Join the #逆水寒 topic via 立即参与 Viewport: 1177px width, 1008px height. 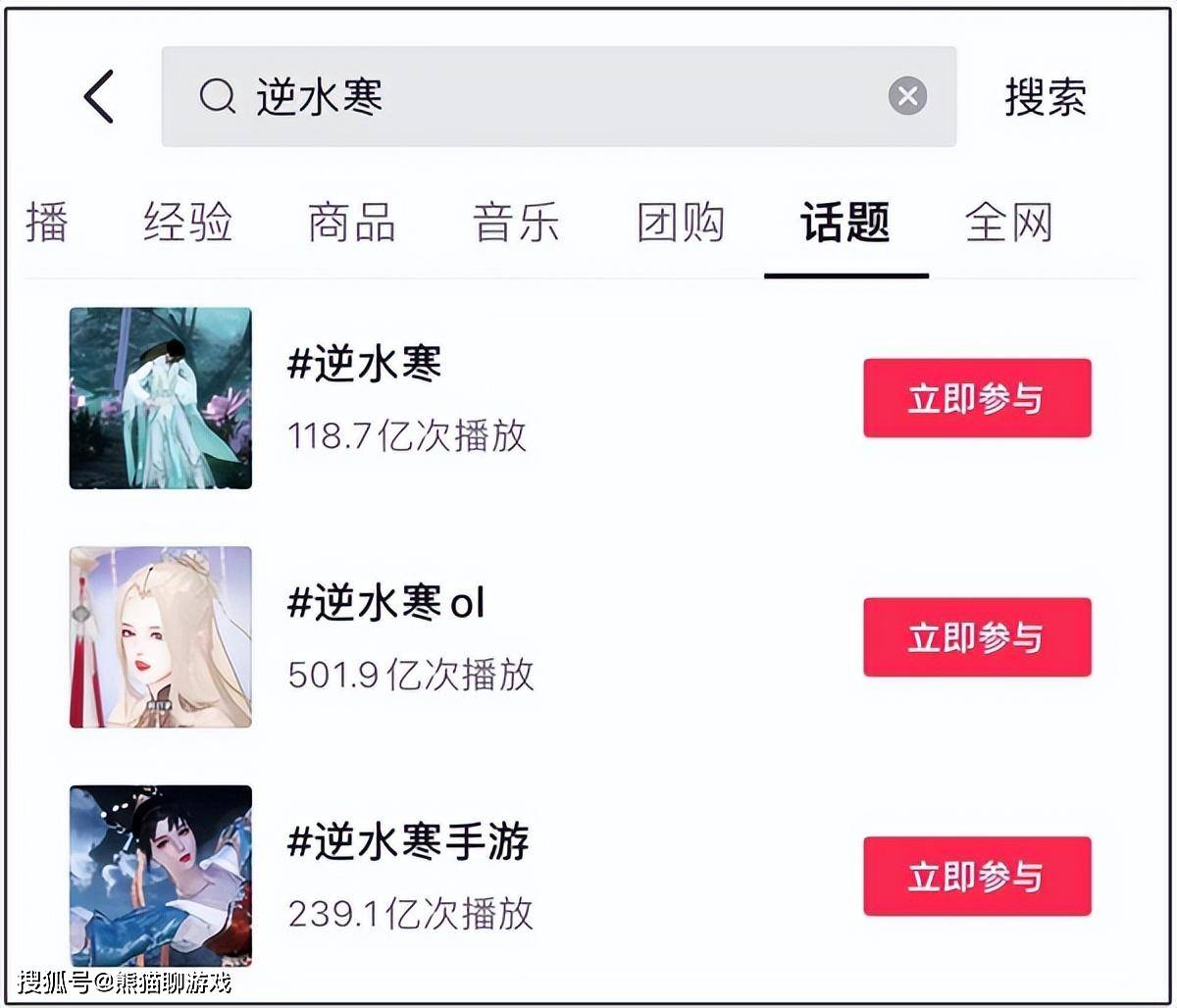977,398
